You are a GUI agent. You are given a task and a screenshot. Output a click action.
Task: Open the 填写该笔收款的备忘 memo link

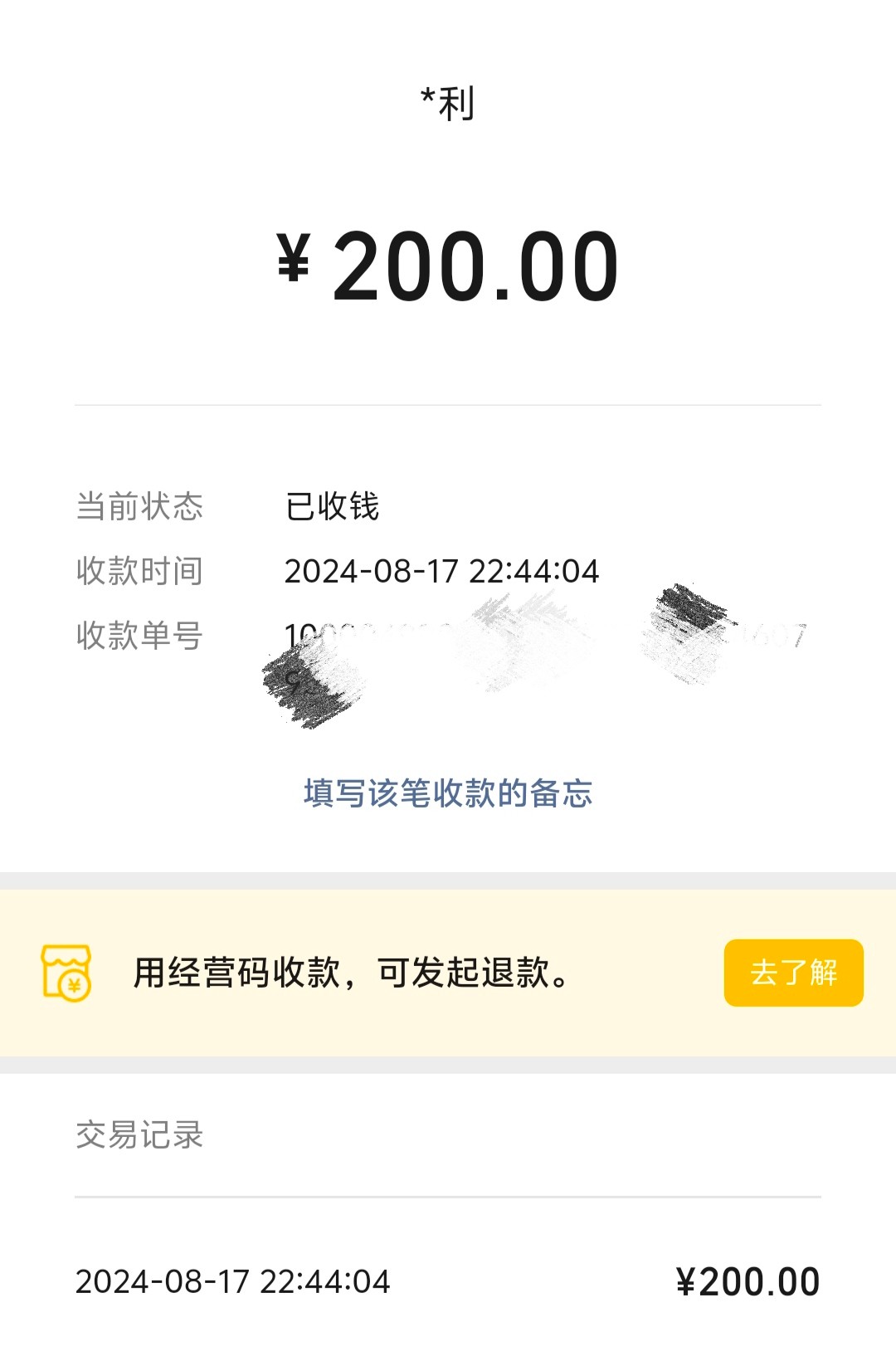(448, 793)
